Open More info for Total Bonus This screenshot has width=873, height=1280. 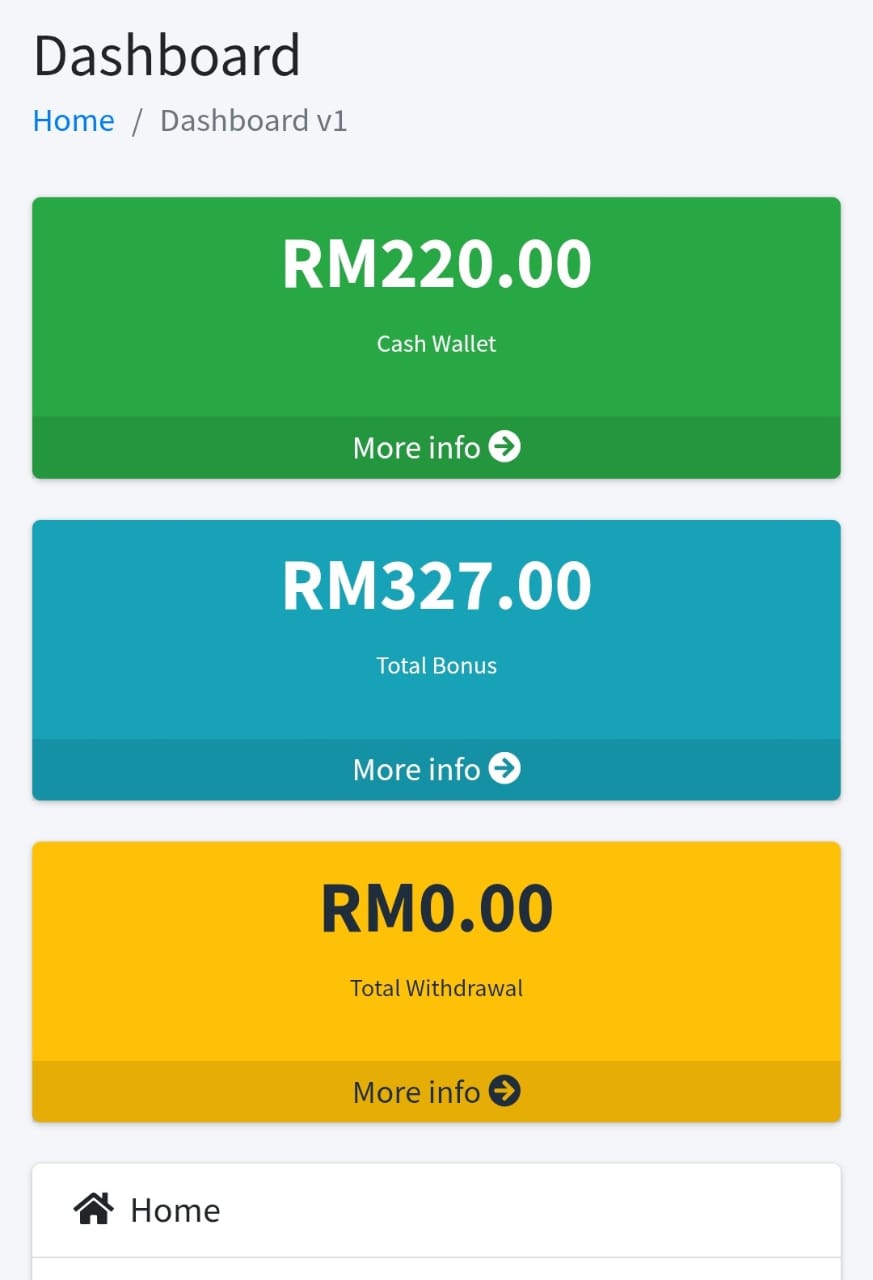pyautogui.click(x=435, y=769)
